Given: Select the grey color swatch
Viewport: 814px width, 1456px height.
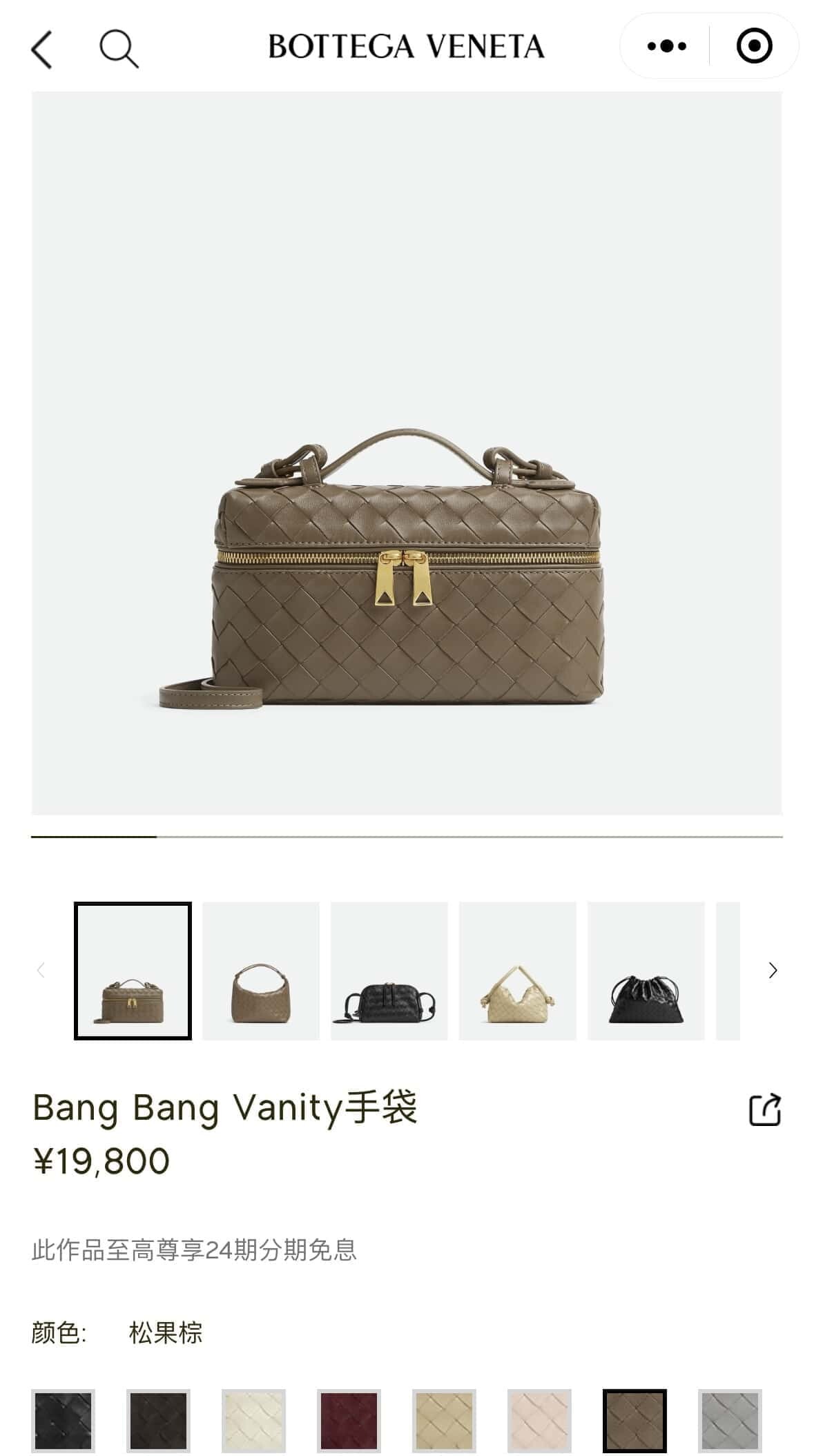Looking at the screenshot, I should [730, 1421].
